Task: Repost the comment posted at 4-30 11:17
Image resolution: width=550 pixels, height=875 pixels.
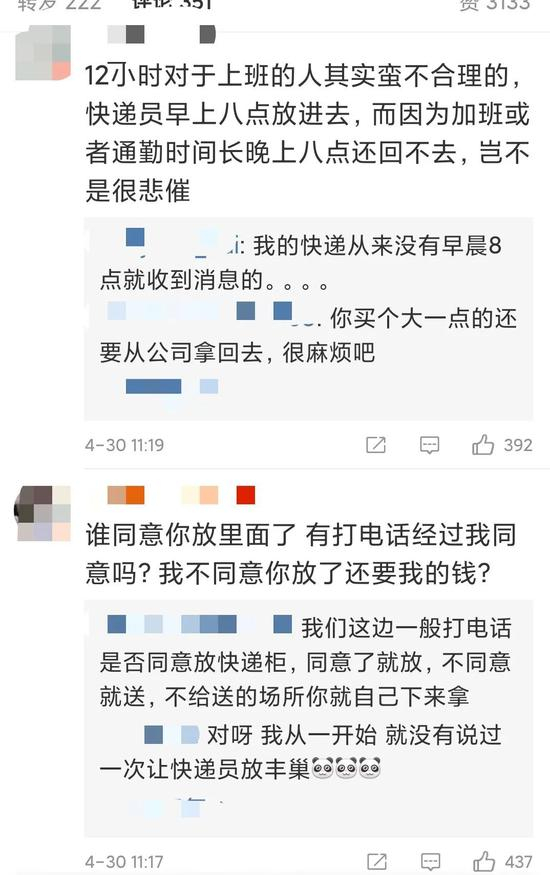Action: [x=377, y=862]
